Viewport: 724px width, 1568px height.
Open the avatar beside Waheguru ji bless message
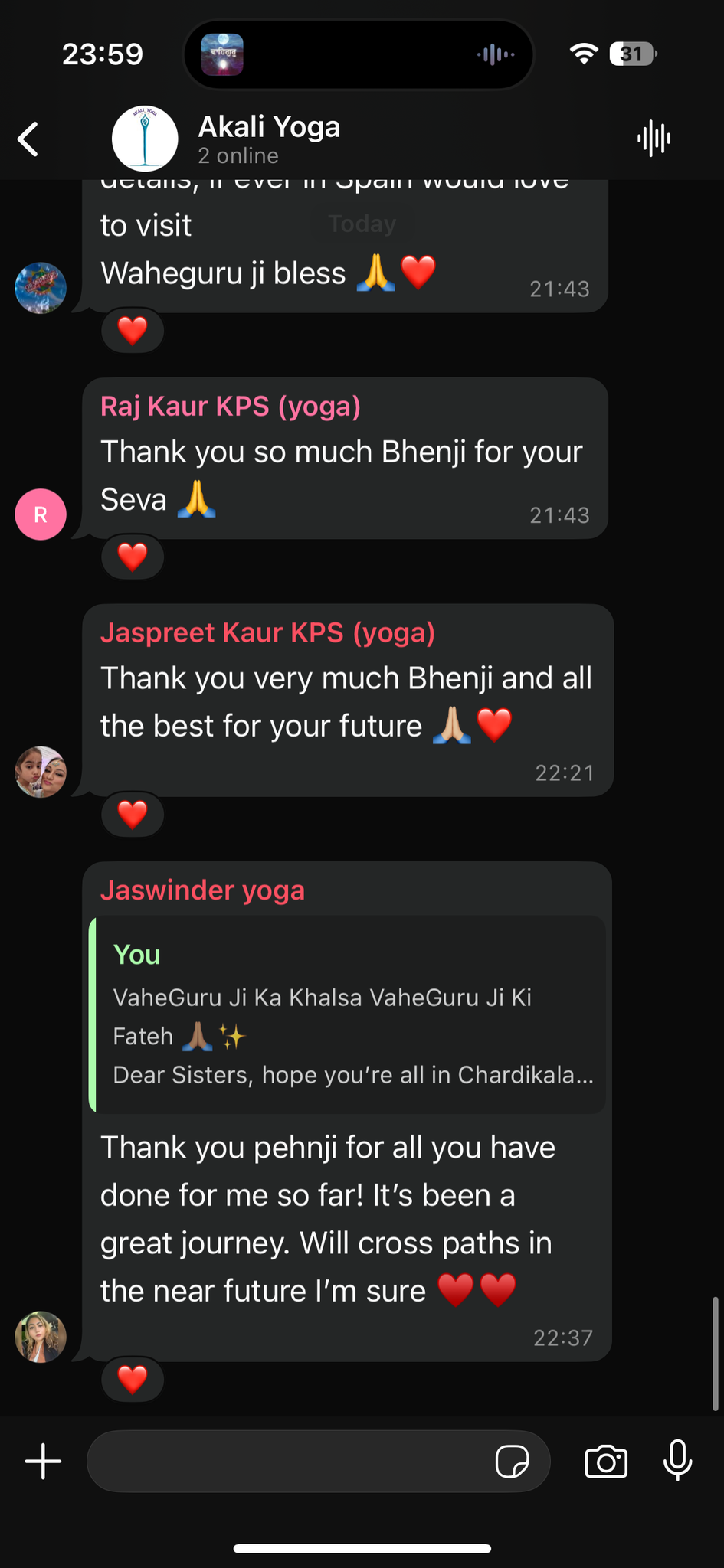[41, 288]
